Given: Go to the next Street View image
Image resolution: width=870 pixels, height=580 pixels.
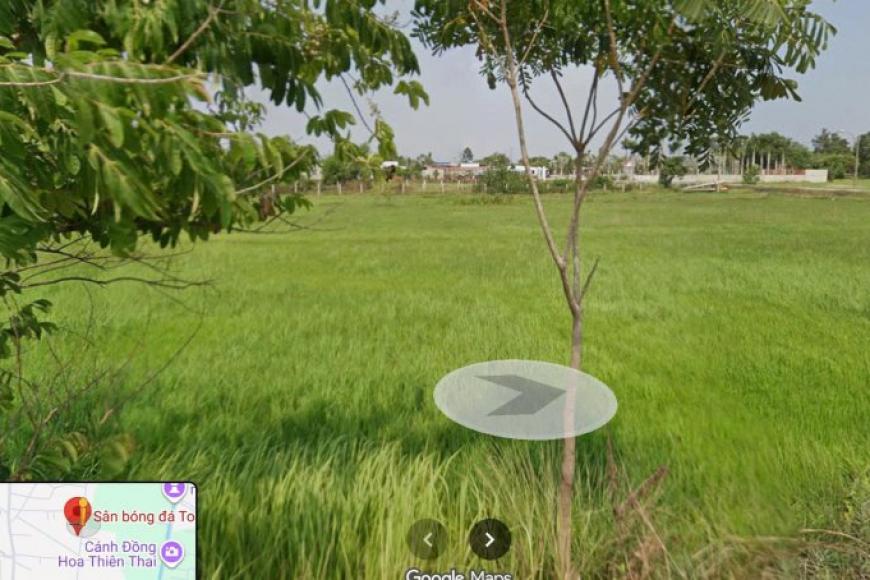Looking at the screenshot, I should (x=490, y=540).
